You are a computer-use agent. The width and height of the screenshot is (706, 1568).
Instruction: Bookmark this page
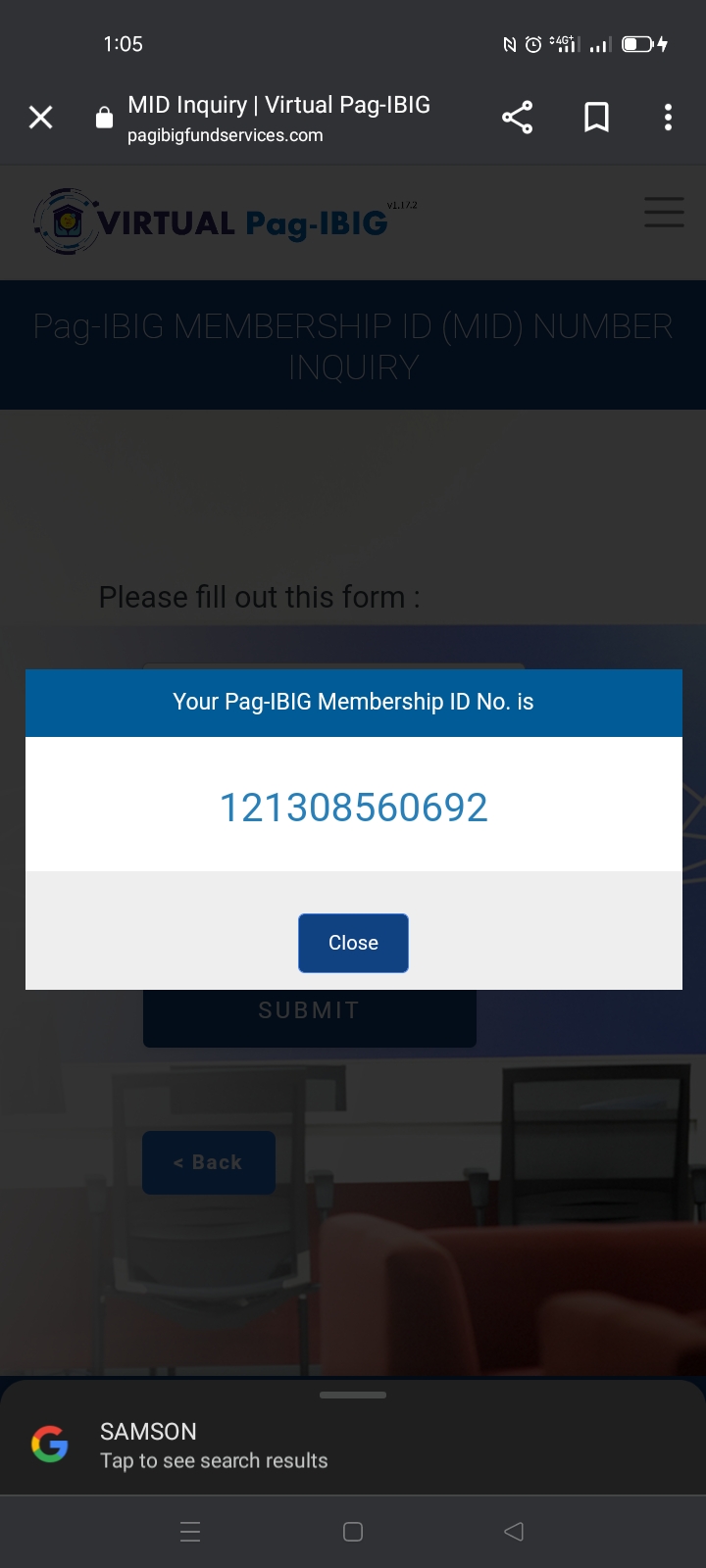596,118
